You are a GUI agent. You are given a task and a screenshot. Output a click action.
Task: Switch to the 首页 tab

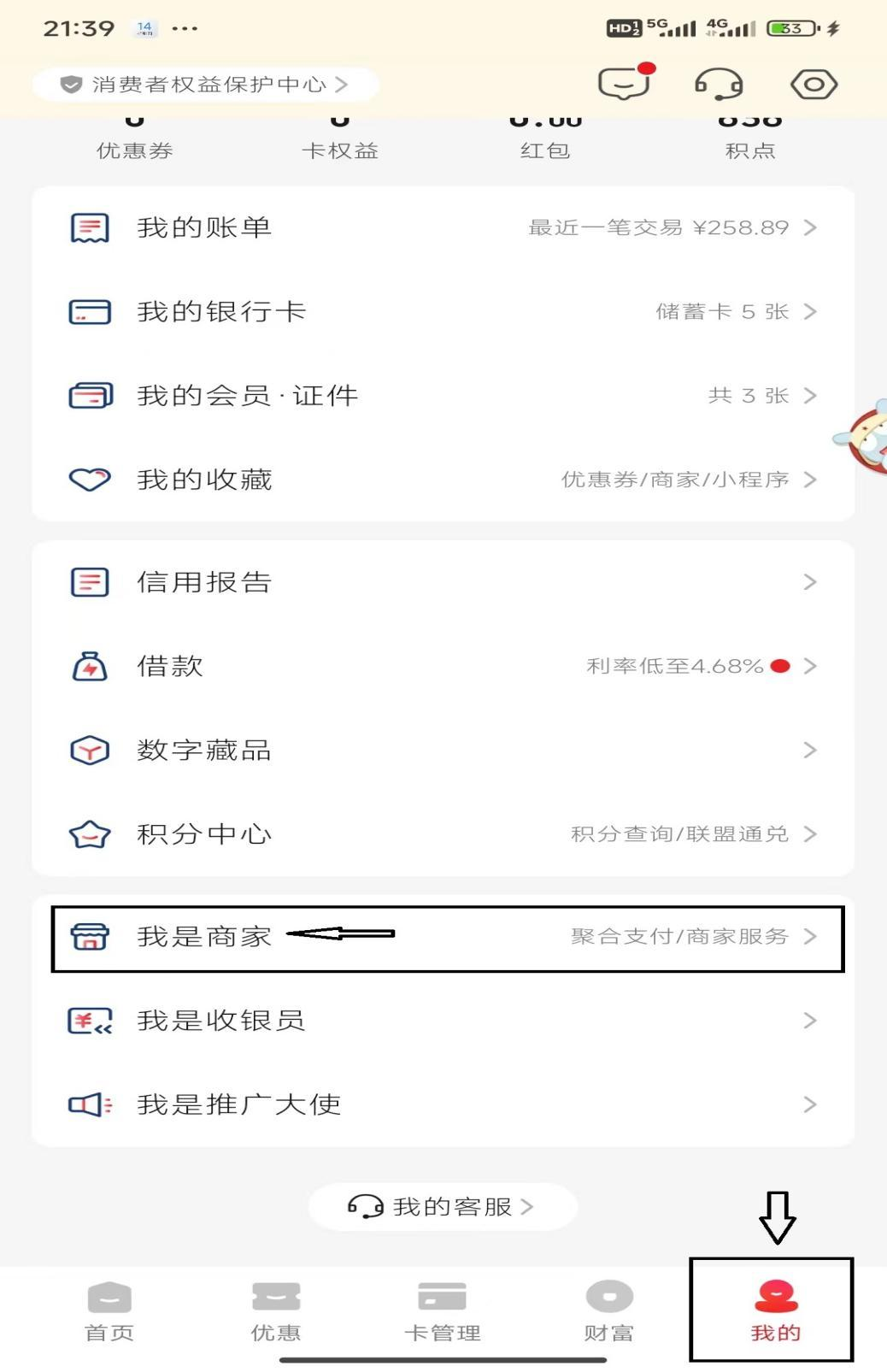[109, 1311]
